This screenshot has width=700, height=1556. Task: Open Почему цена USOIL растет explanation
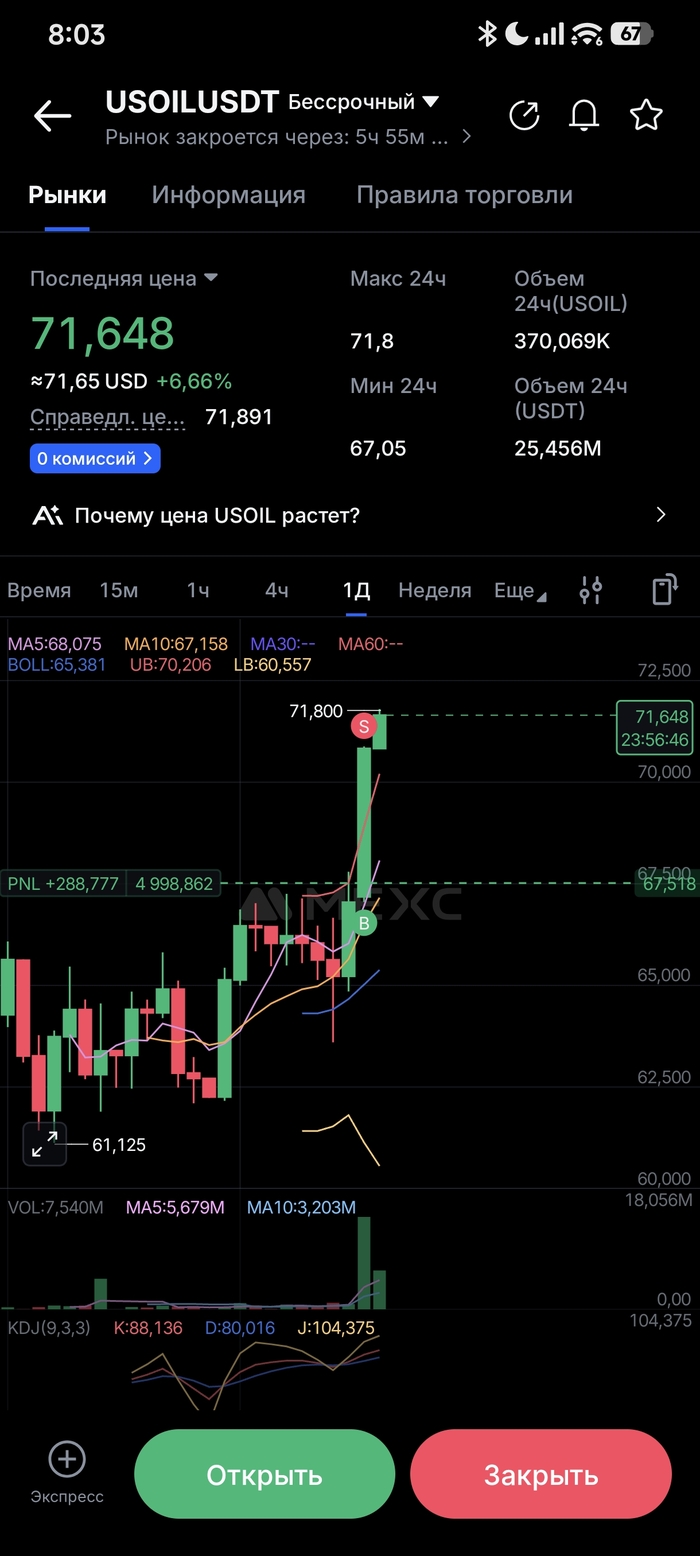[x=350, y=516]
